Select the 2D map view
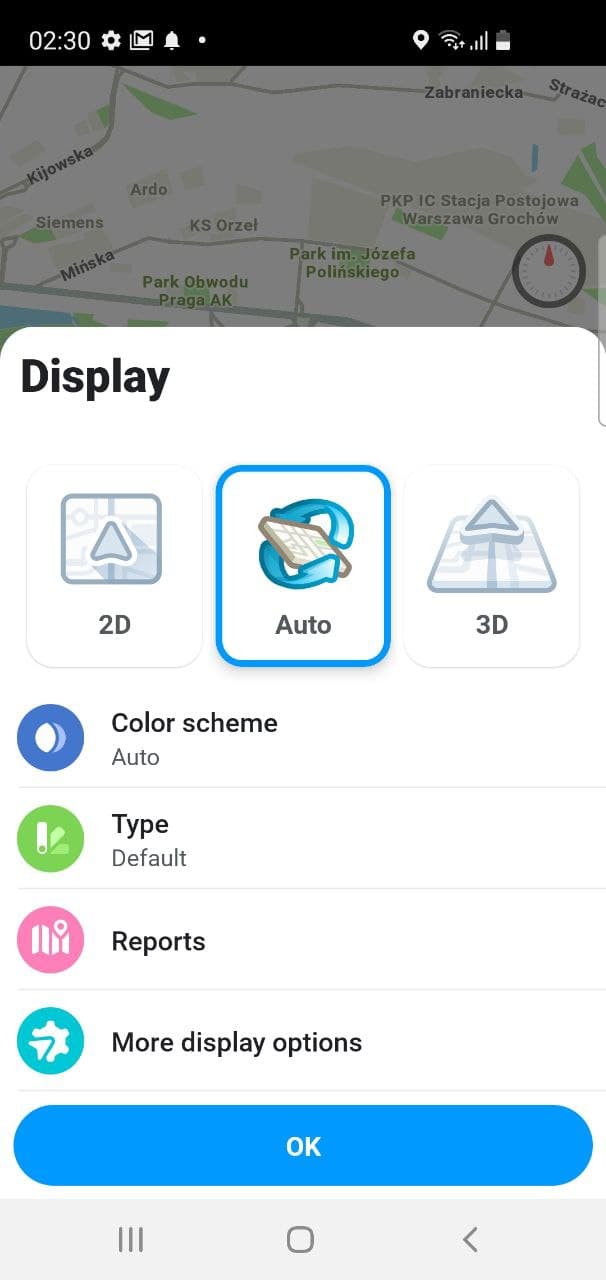This screenshot has height=1280, width=606. coord(114,566)
